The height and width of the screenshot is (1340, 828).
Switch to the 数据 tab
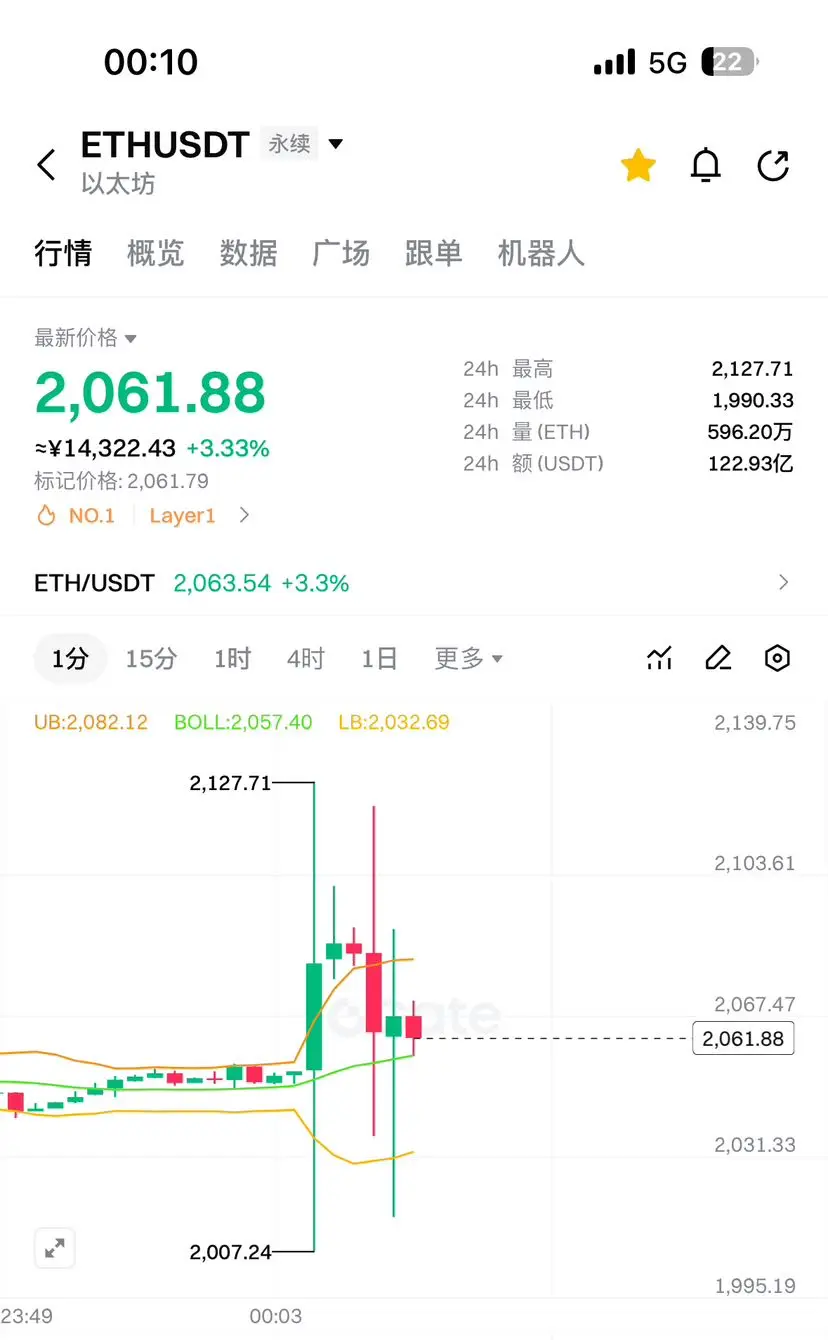(x=248, y=253)
